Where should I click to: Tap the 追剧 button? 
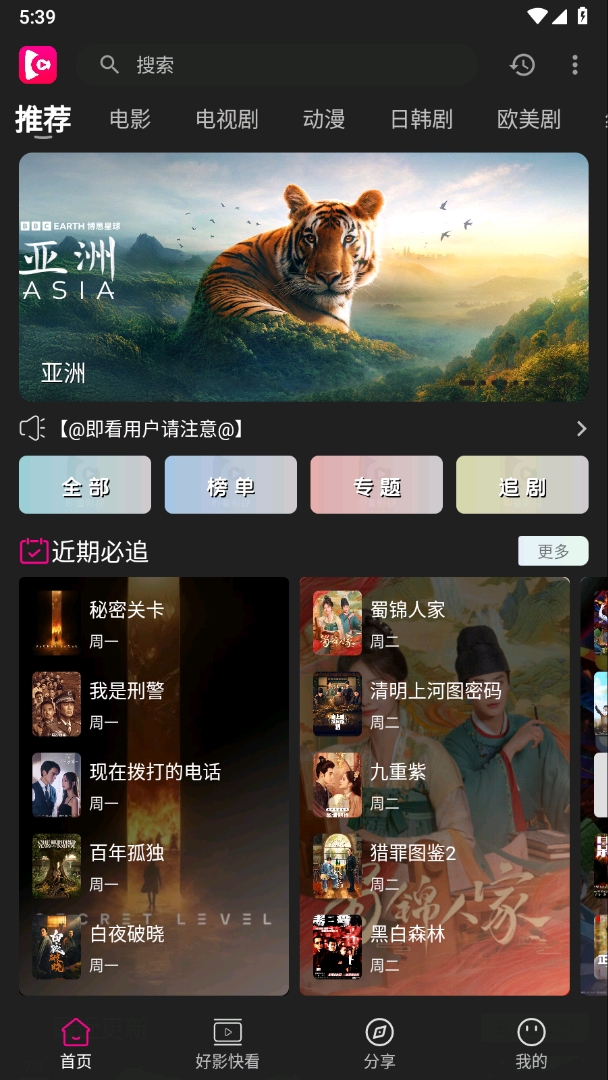click(x=522, y=486)
